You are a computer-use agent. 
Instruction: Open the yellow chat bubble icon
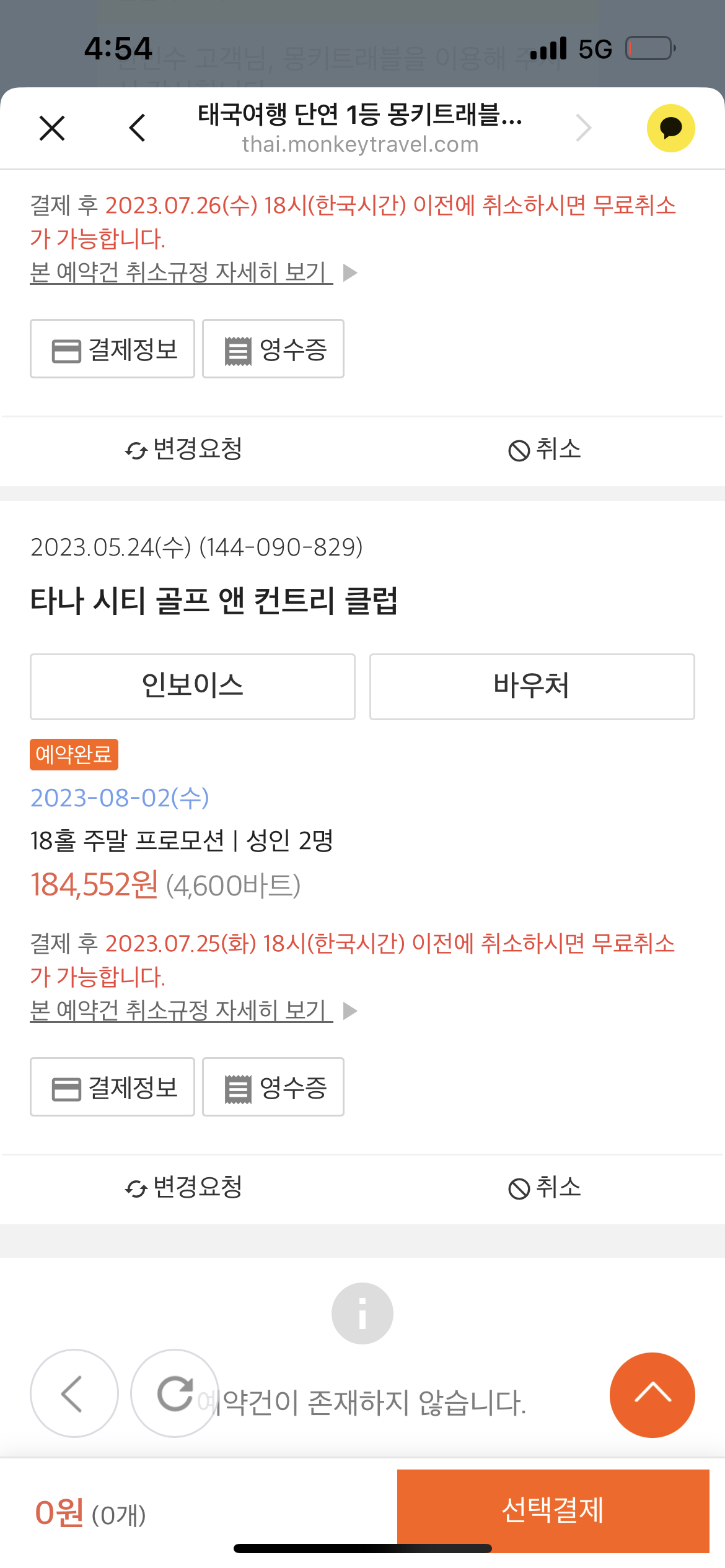pyautogui.click(x=670, y=128)
